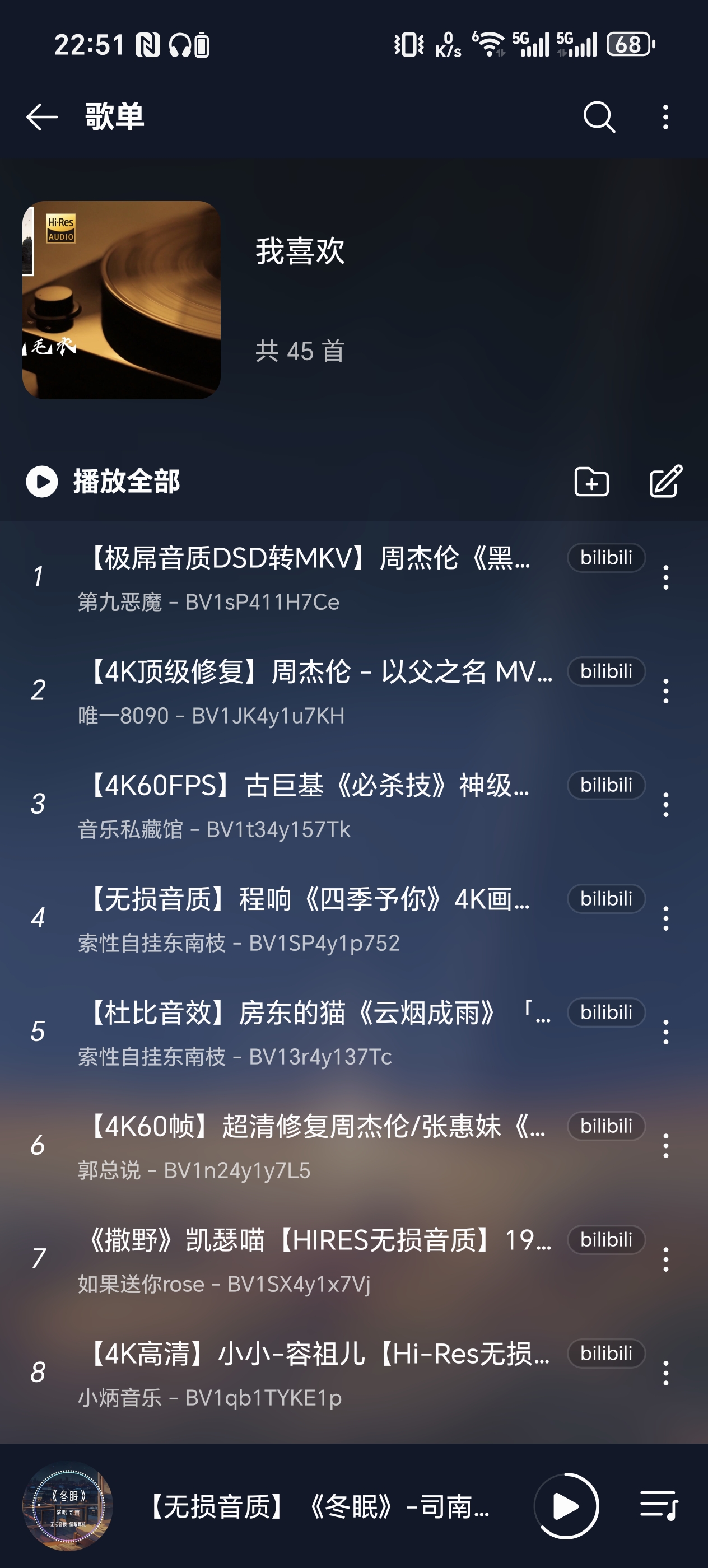Tap the playlist cover thumbnail 我喜欢
Screen dimensions: 708x1568
120,302
